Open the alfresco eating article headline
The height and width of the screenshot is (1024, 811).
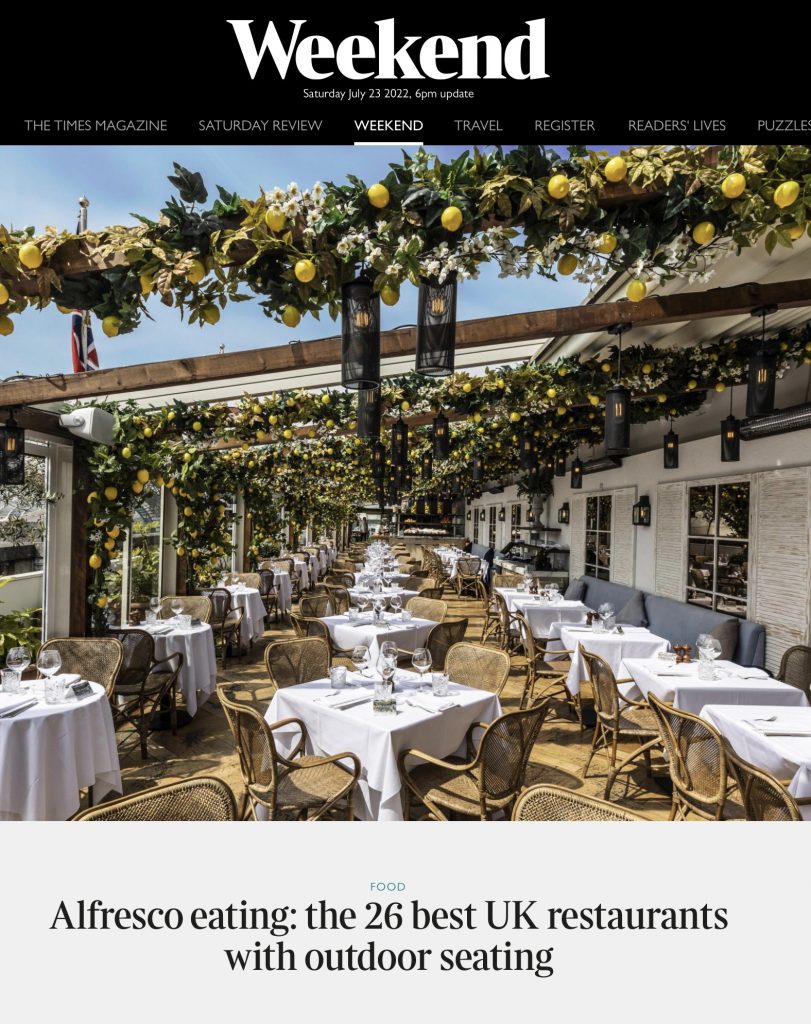[x=388, y=936]
